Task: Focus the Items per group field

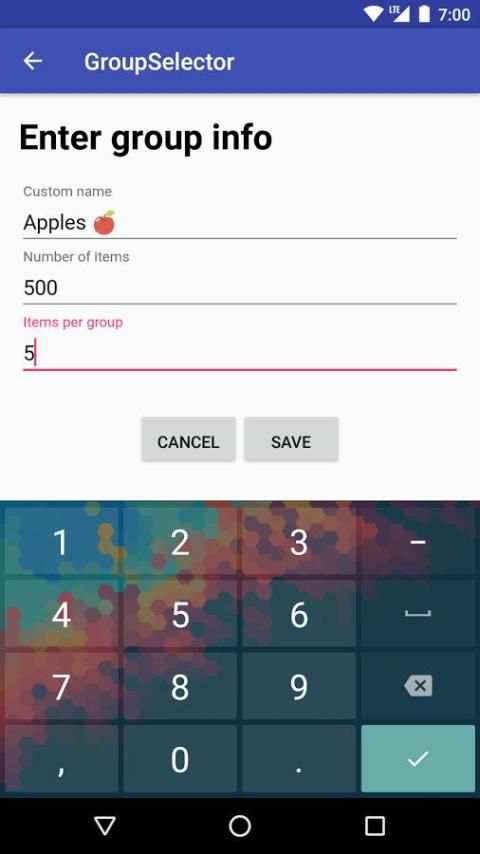Action: coord(239,353)
